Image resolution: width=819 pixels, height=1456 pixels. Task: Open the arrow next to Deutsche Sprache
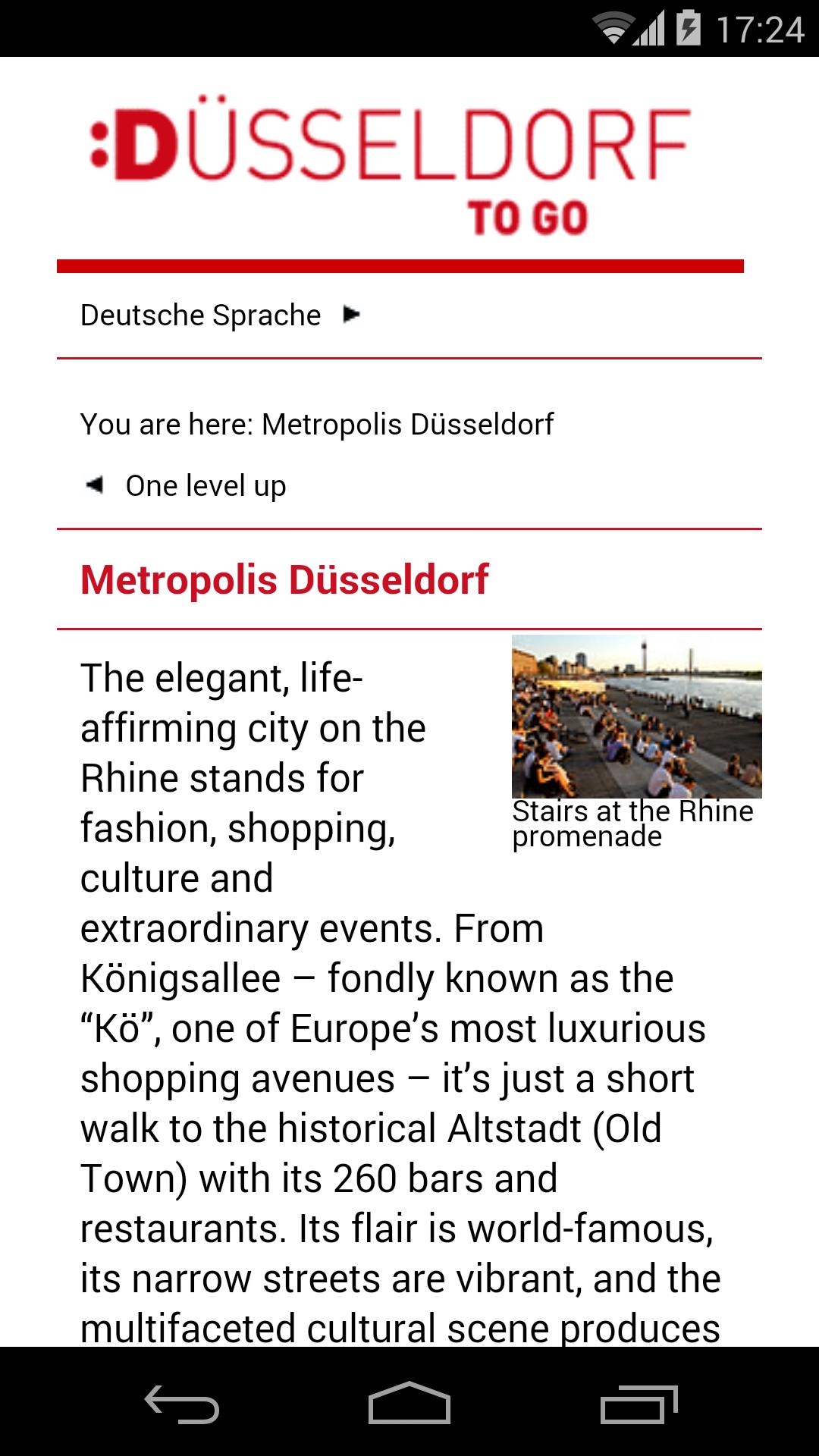pos(351,314)
